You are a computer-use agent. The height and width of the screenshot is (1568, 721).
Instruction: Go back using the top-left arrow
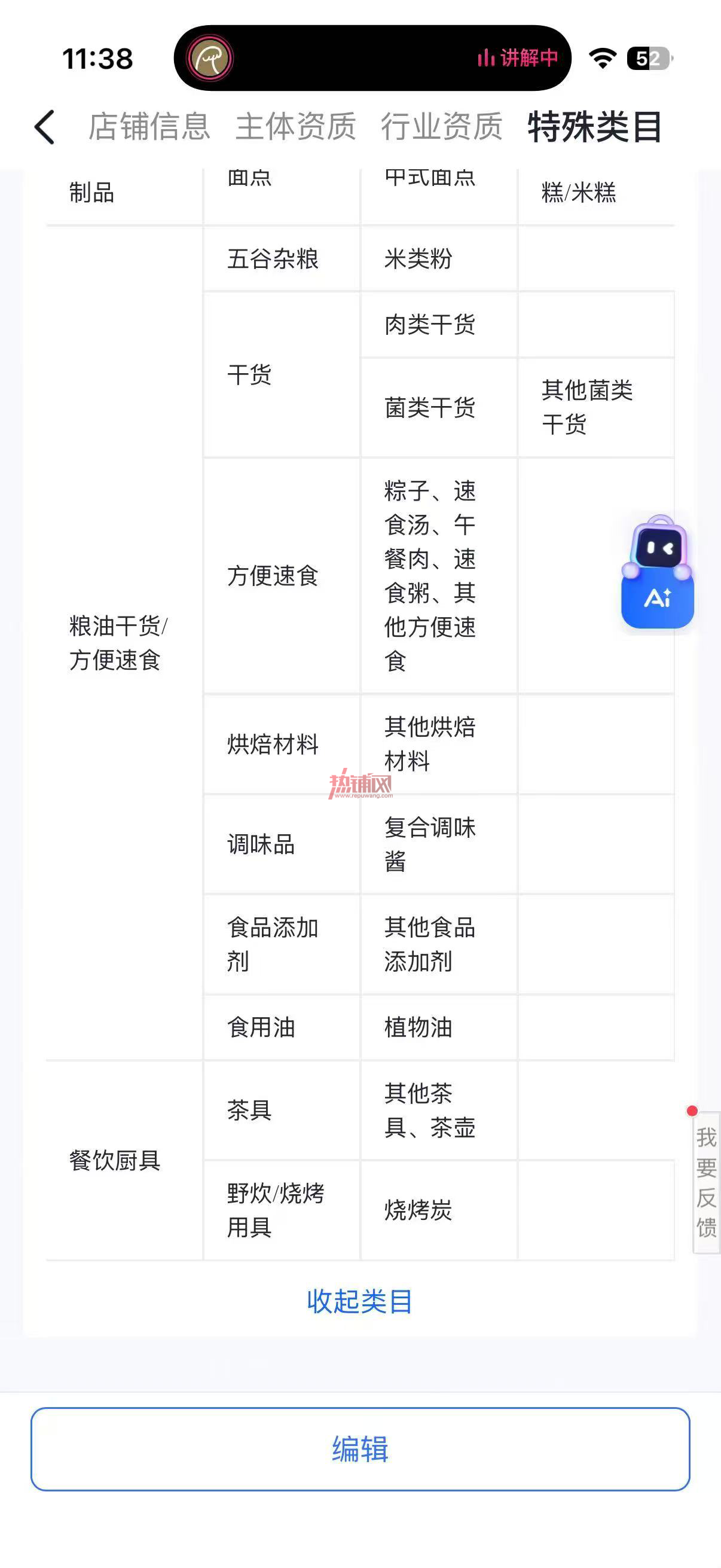click(44, 127)
